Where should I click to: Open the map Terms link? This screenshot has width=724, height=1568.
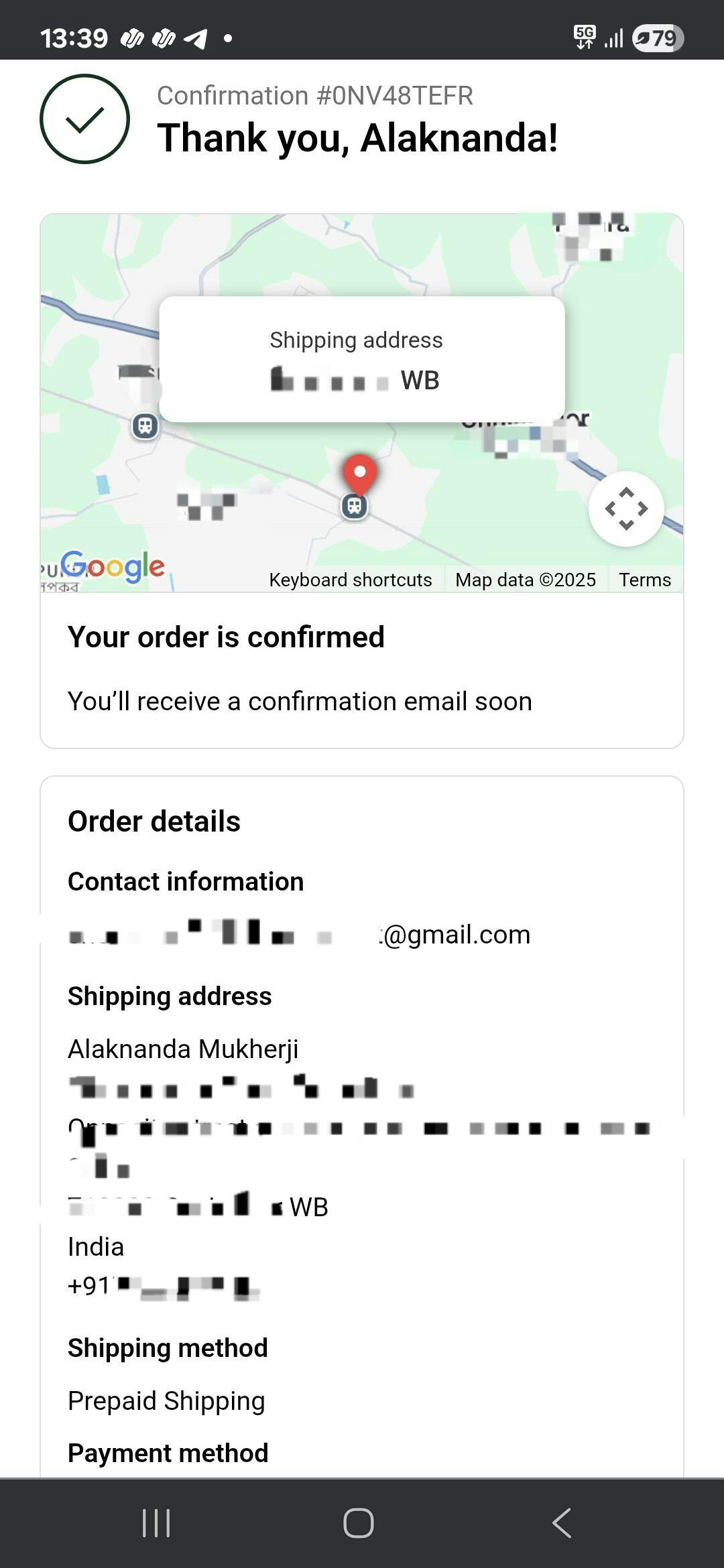point(644,580)
